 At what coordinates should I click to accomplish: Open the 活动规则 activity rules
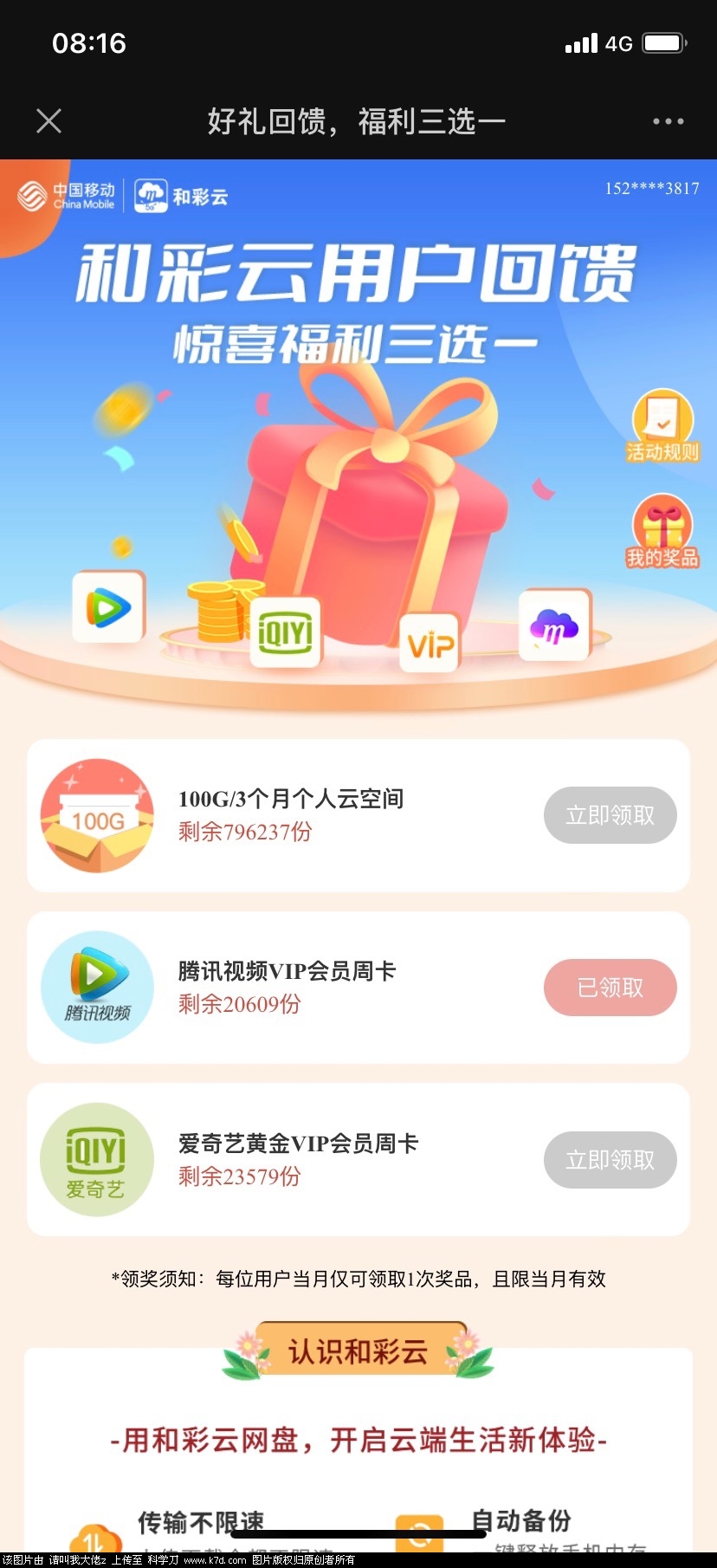(x=662, y=425)
